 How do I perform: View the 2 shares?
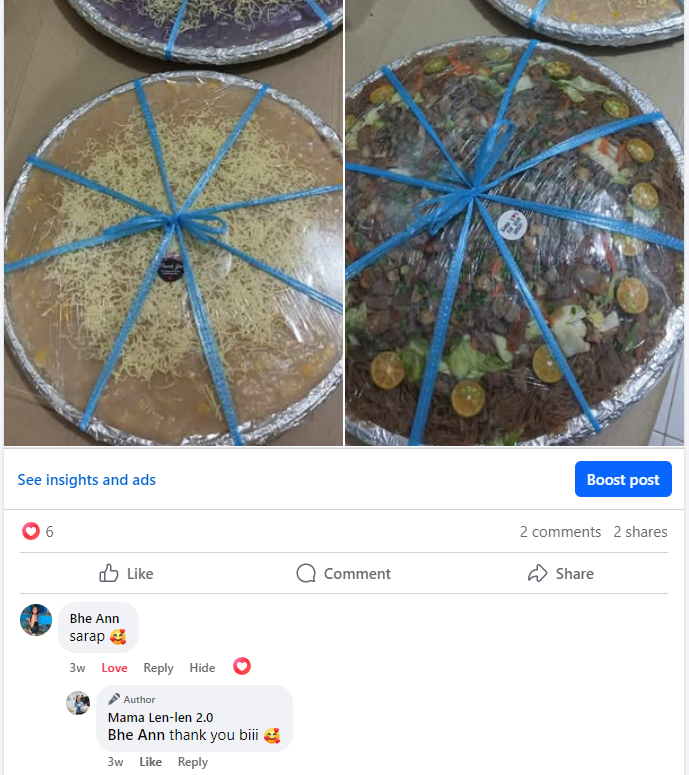(x=640, y=532)
